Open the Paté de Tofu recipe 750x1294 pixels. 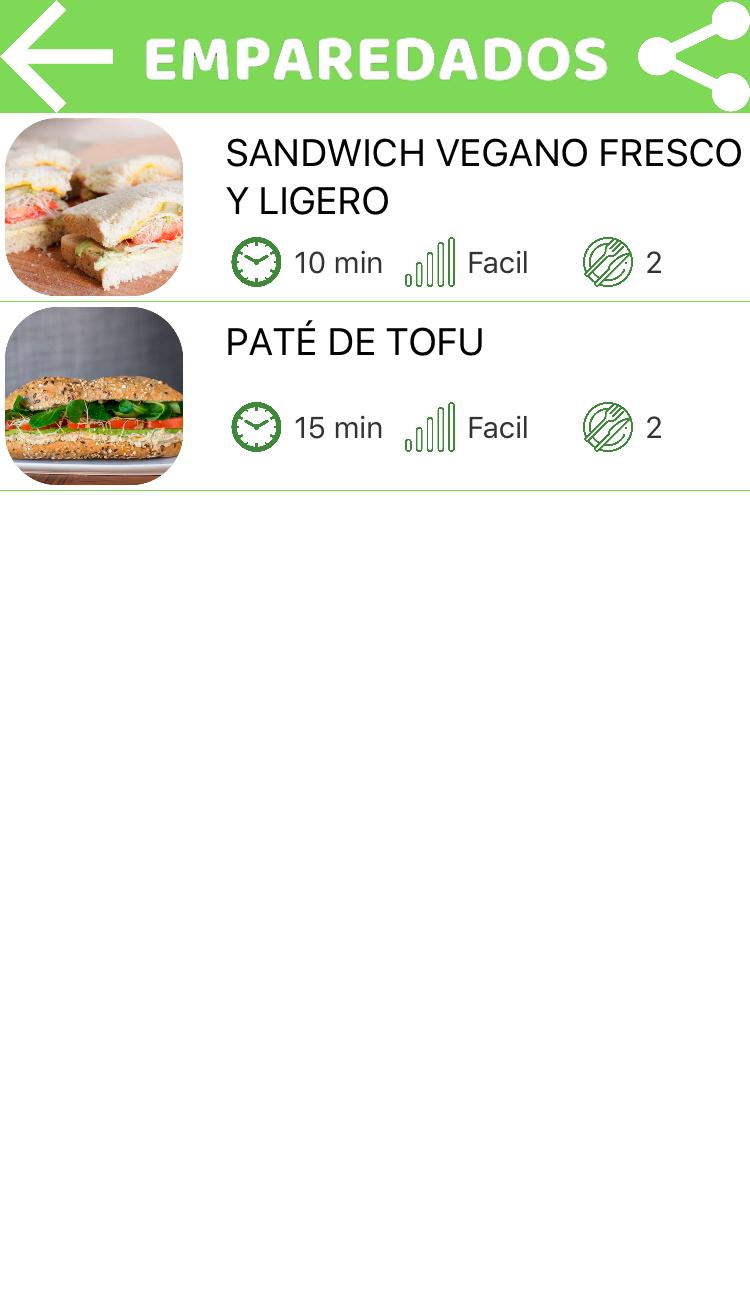click(375, 396)
